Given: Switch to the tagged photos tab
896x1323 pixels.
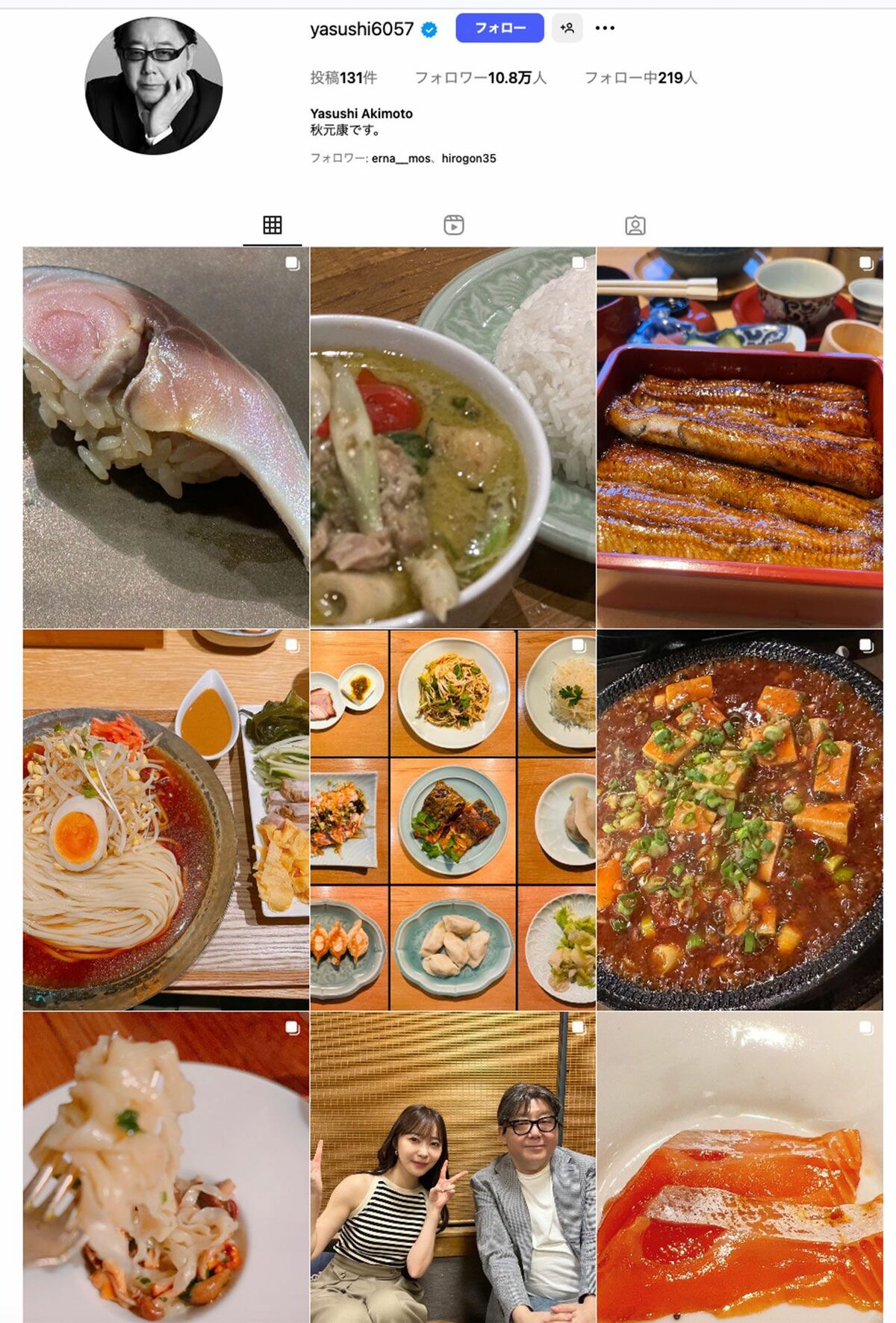Looking at the screenshot, I should pos(635,225).
